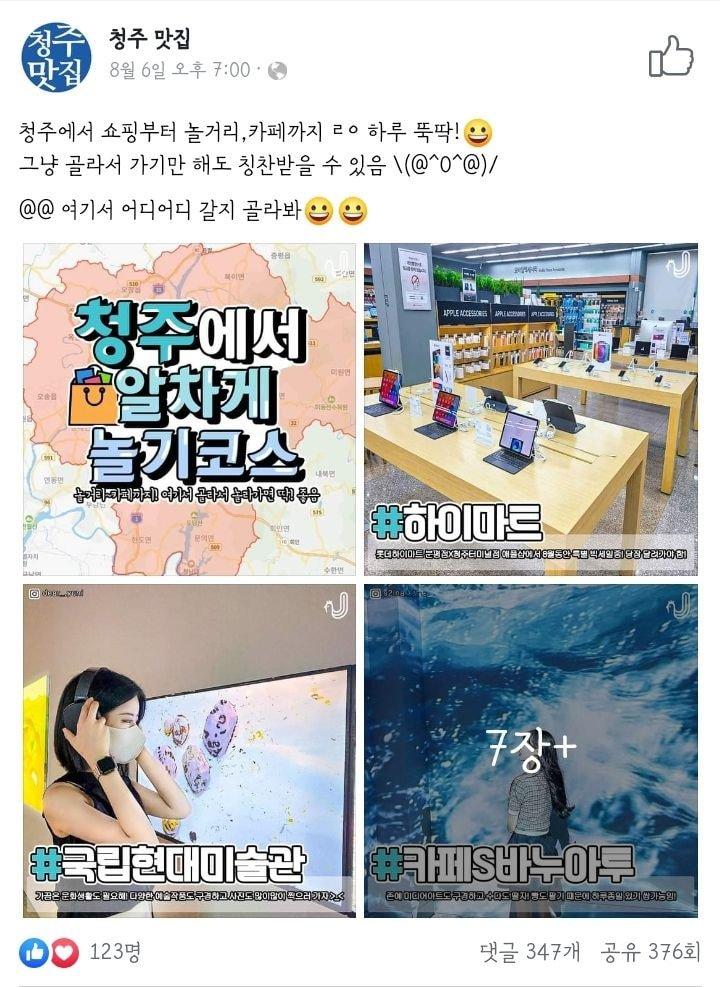View 7장+ more photos tile

tap(531, 751)
